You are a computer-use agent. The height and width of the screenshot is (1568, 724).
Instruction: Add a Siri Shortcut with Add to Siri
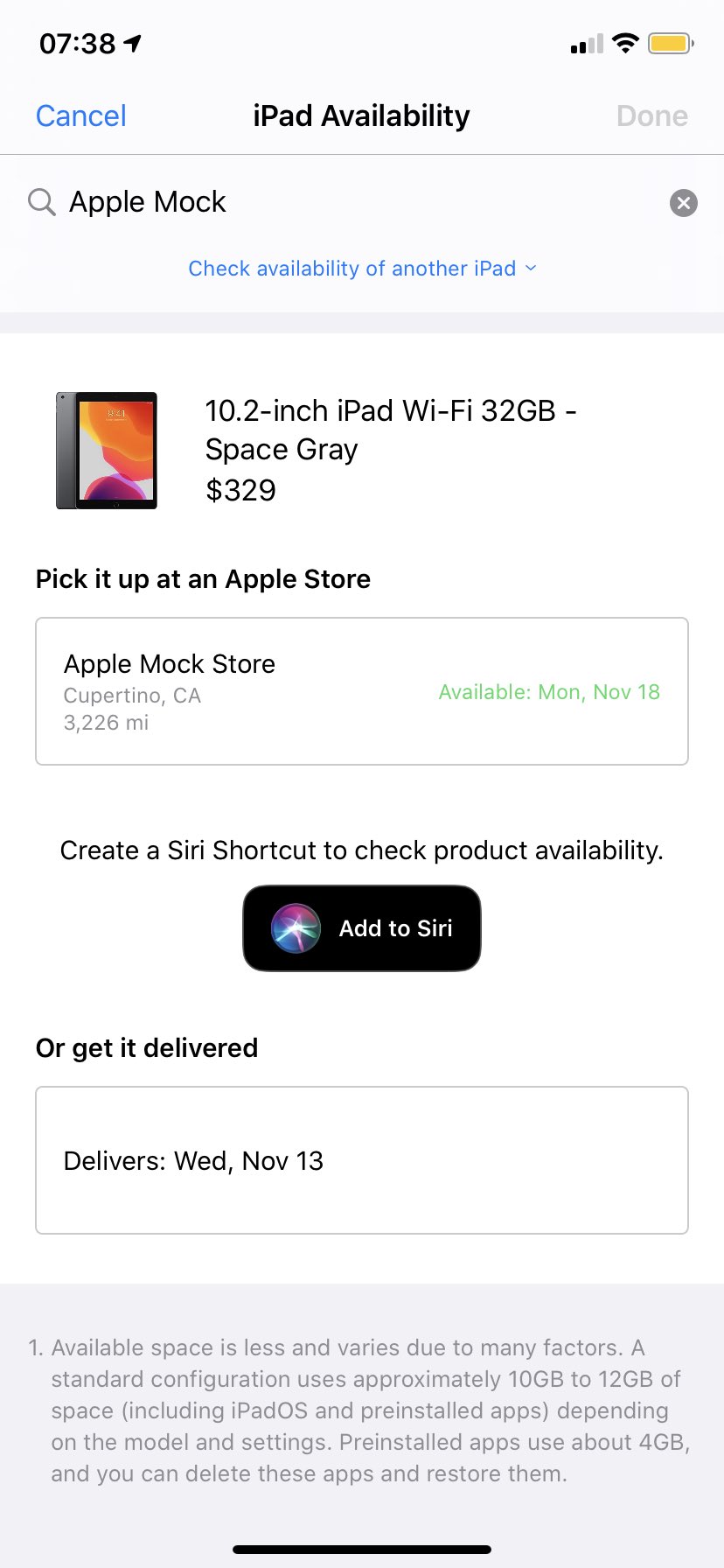point(362,928)
